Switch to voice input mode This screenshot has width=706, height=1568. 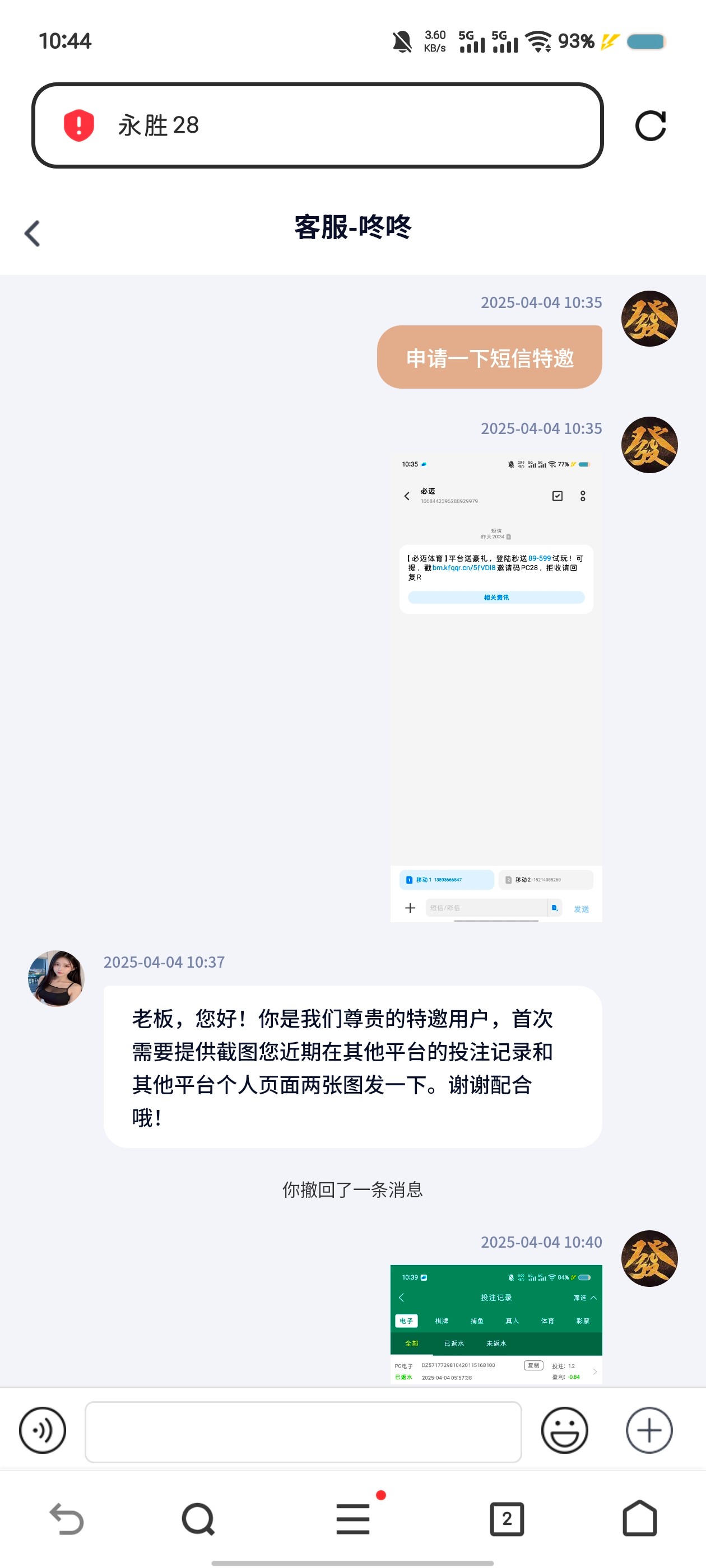[x=43, y=1430]
